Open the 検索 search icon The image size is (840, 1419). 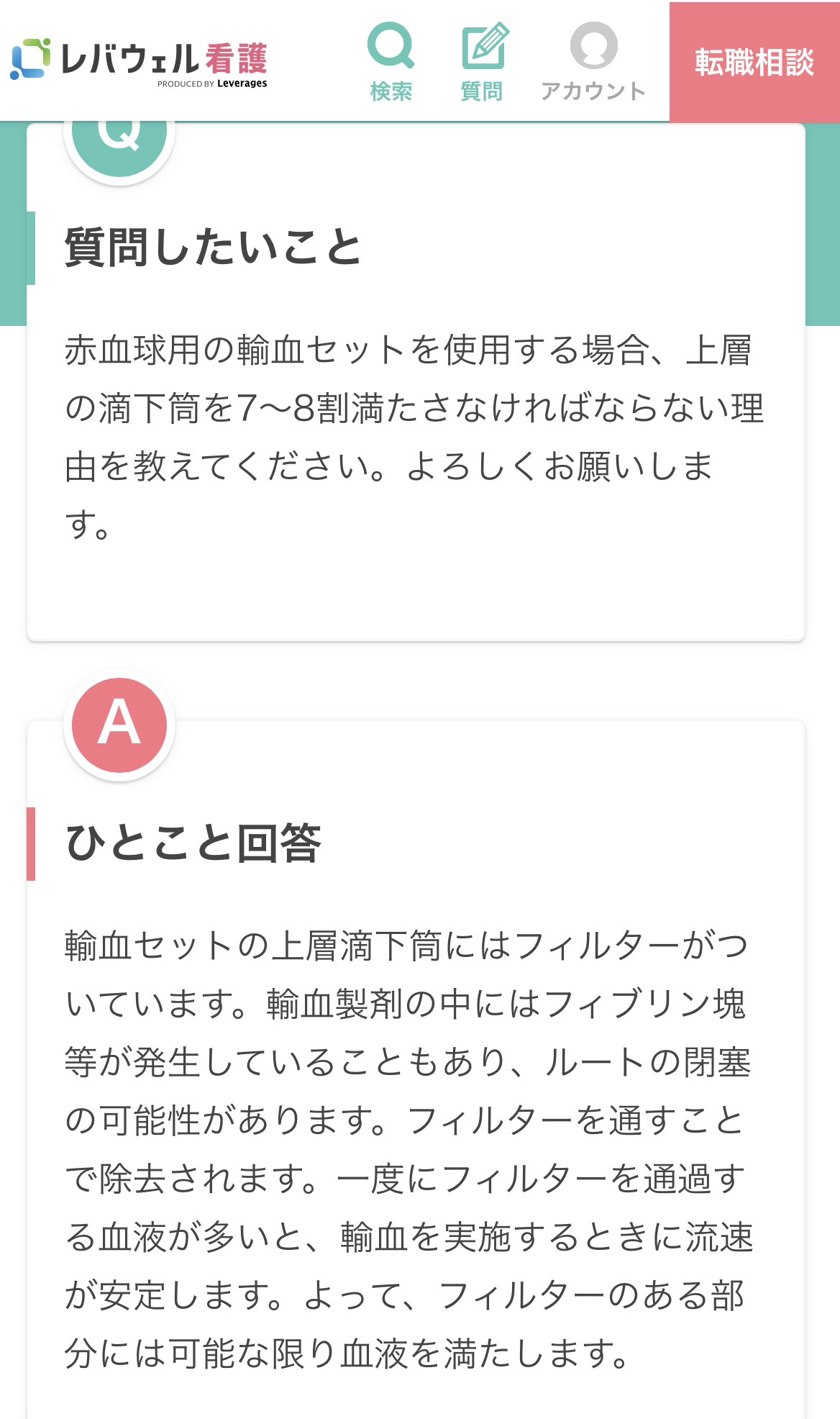391,62
